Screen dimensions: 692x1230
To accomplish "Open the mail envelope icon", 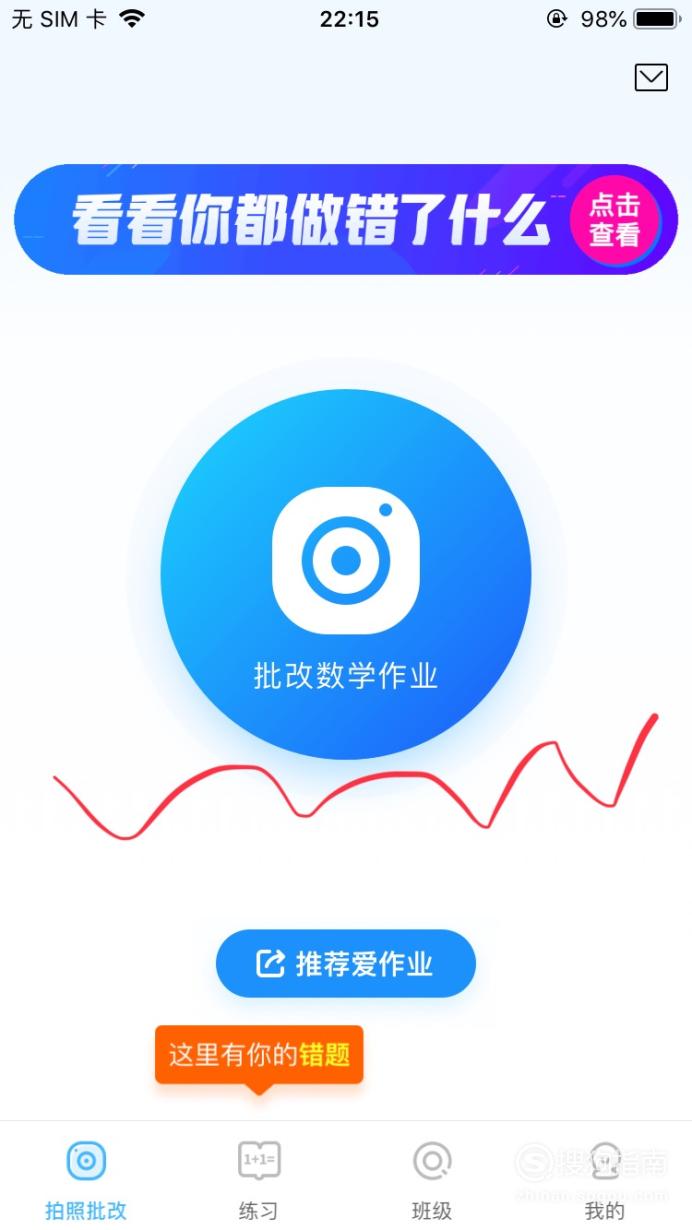I will pos(651,77).
